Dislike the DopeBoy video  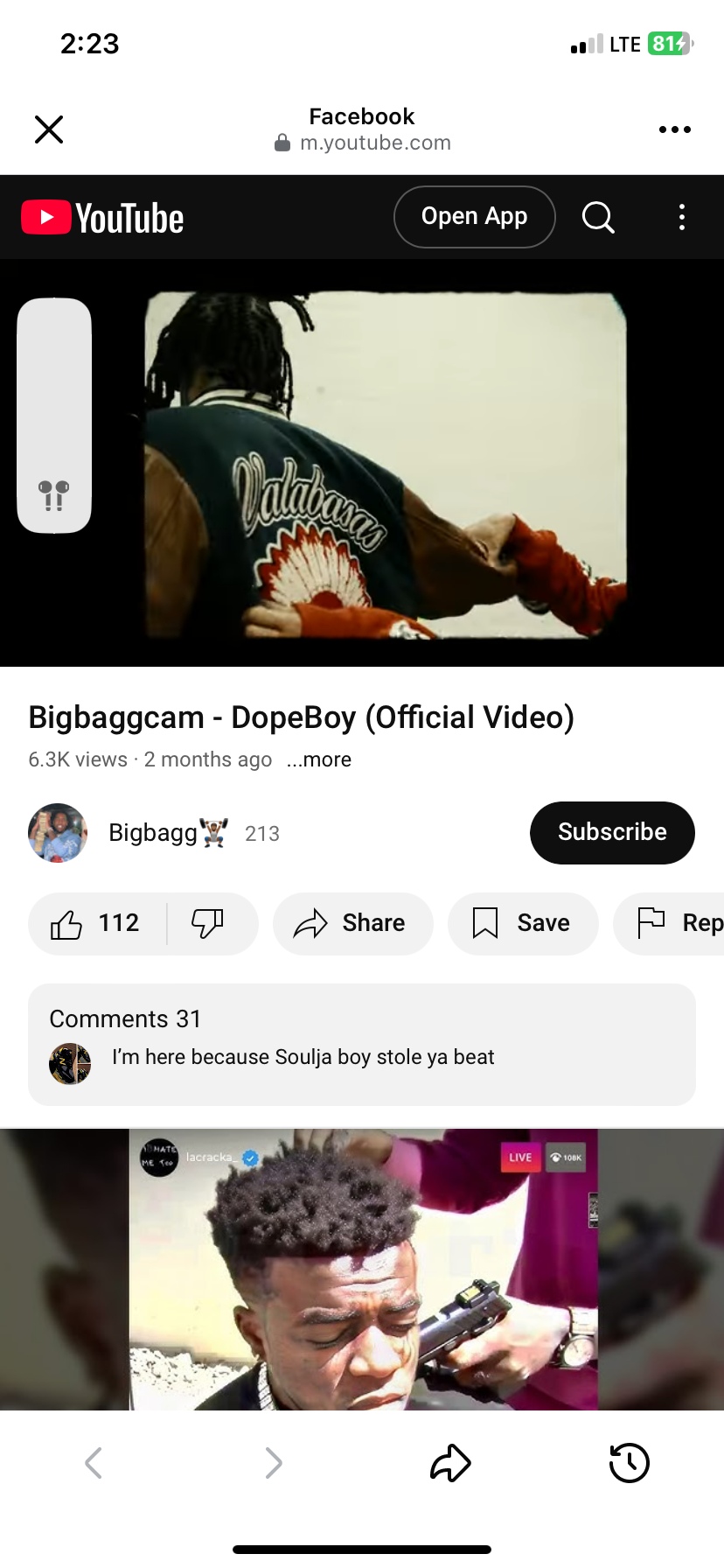coord(208,923)
